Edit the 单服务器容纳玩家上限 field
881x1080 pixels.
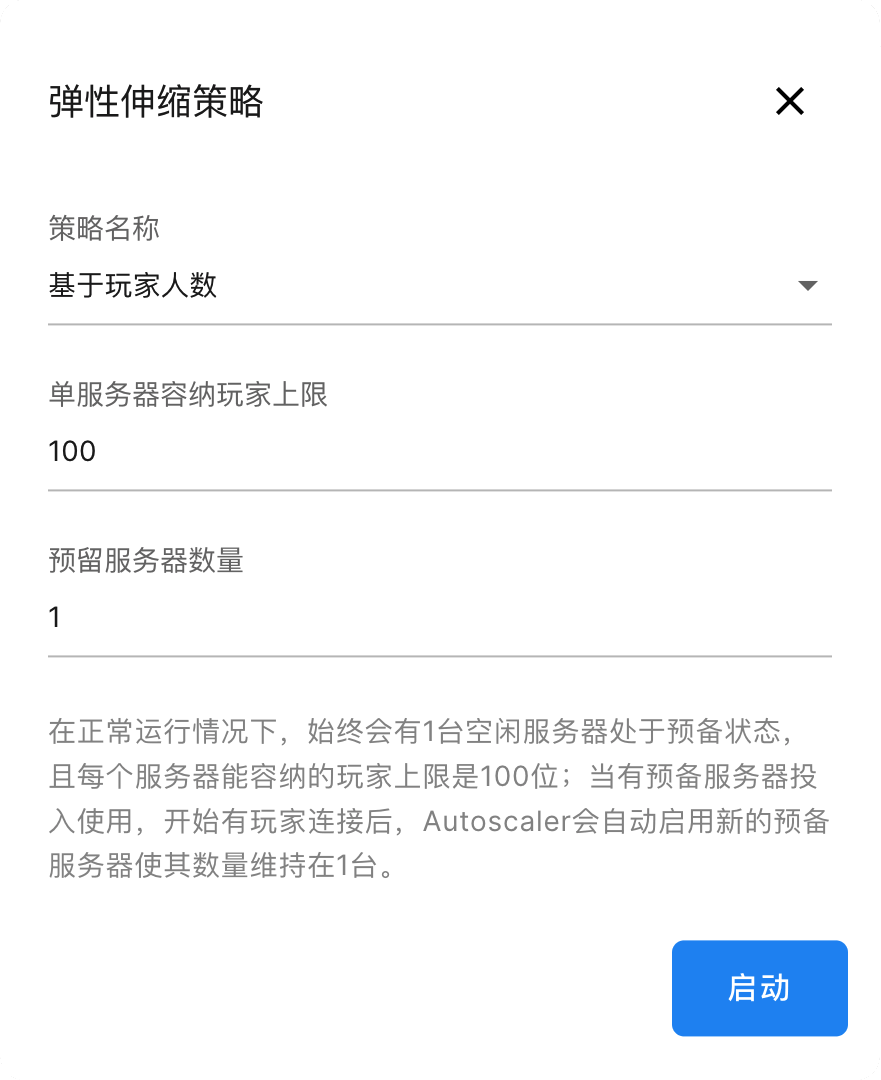(x=439, y=452)
